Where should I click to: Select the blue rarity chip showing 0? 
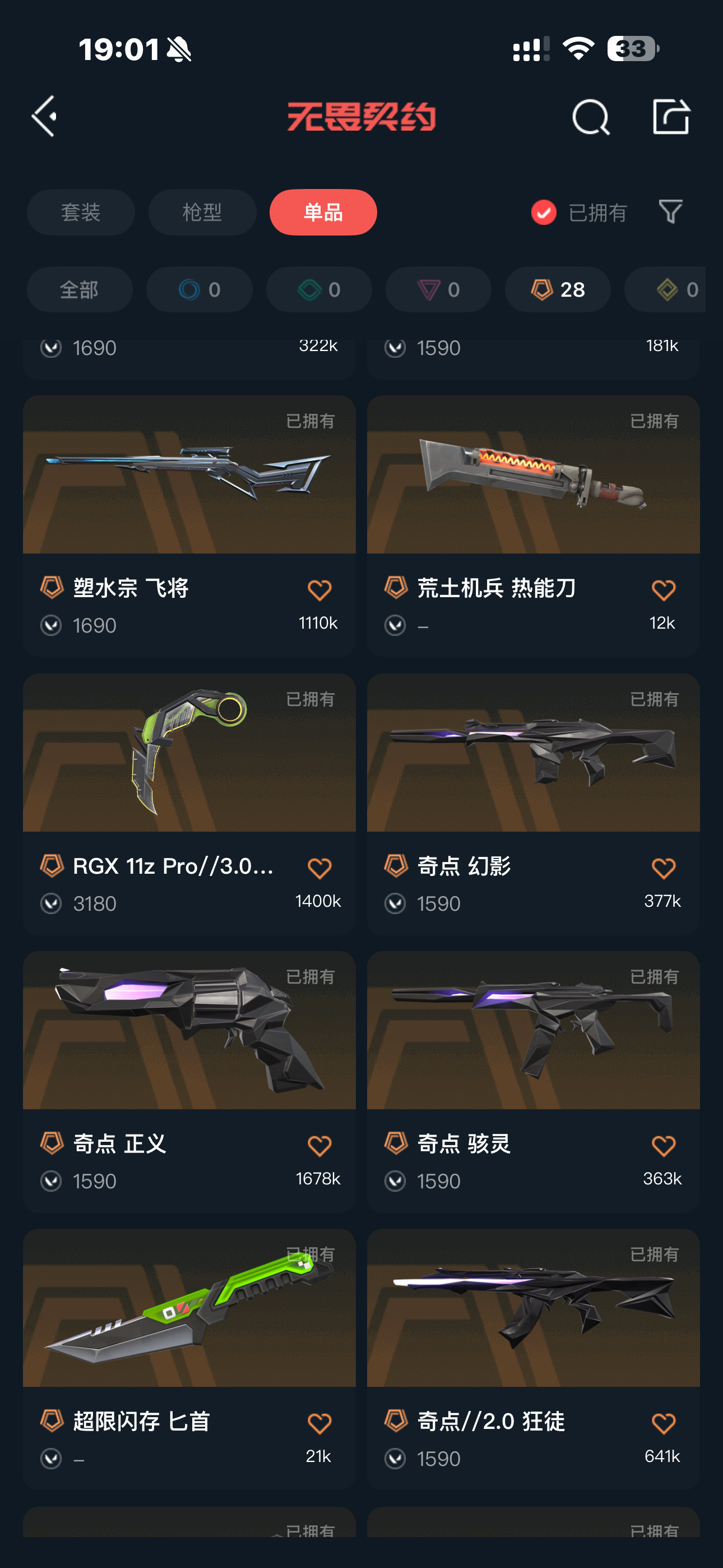point(199,289)
